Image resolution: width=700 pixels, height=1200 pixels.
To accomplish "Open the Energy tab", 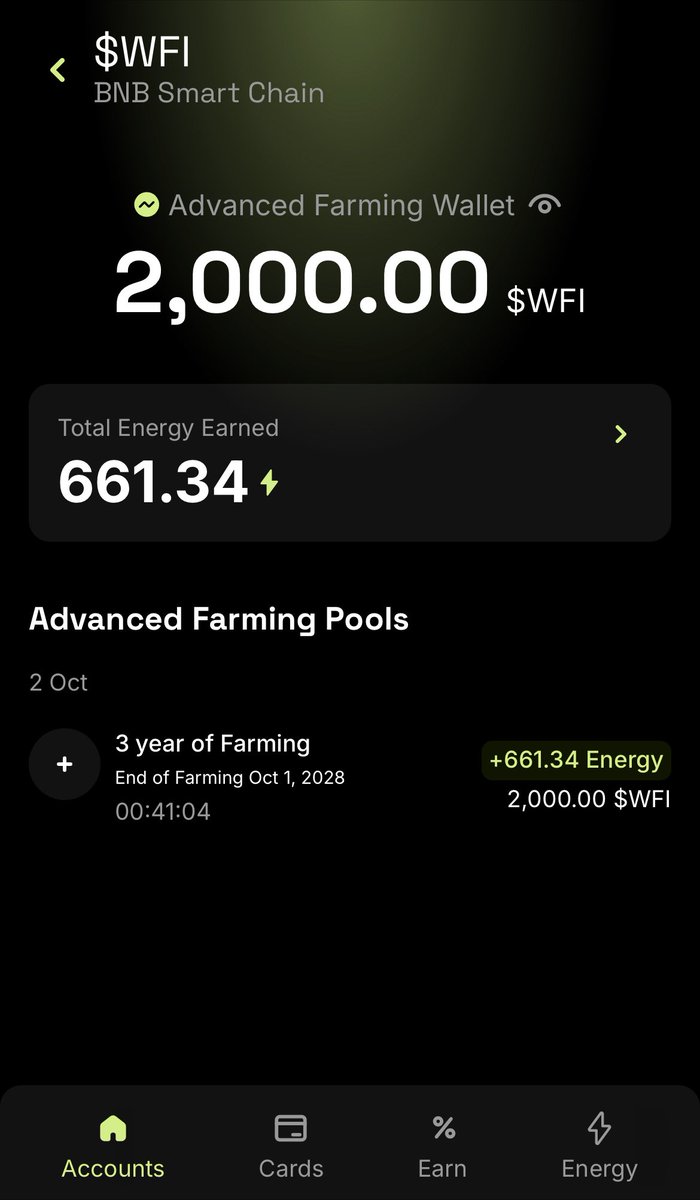I will [598, 1146].
